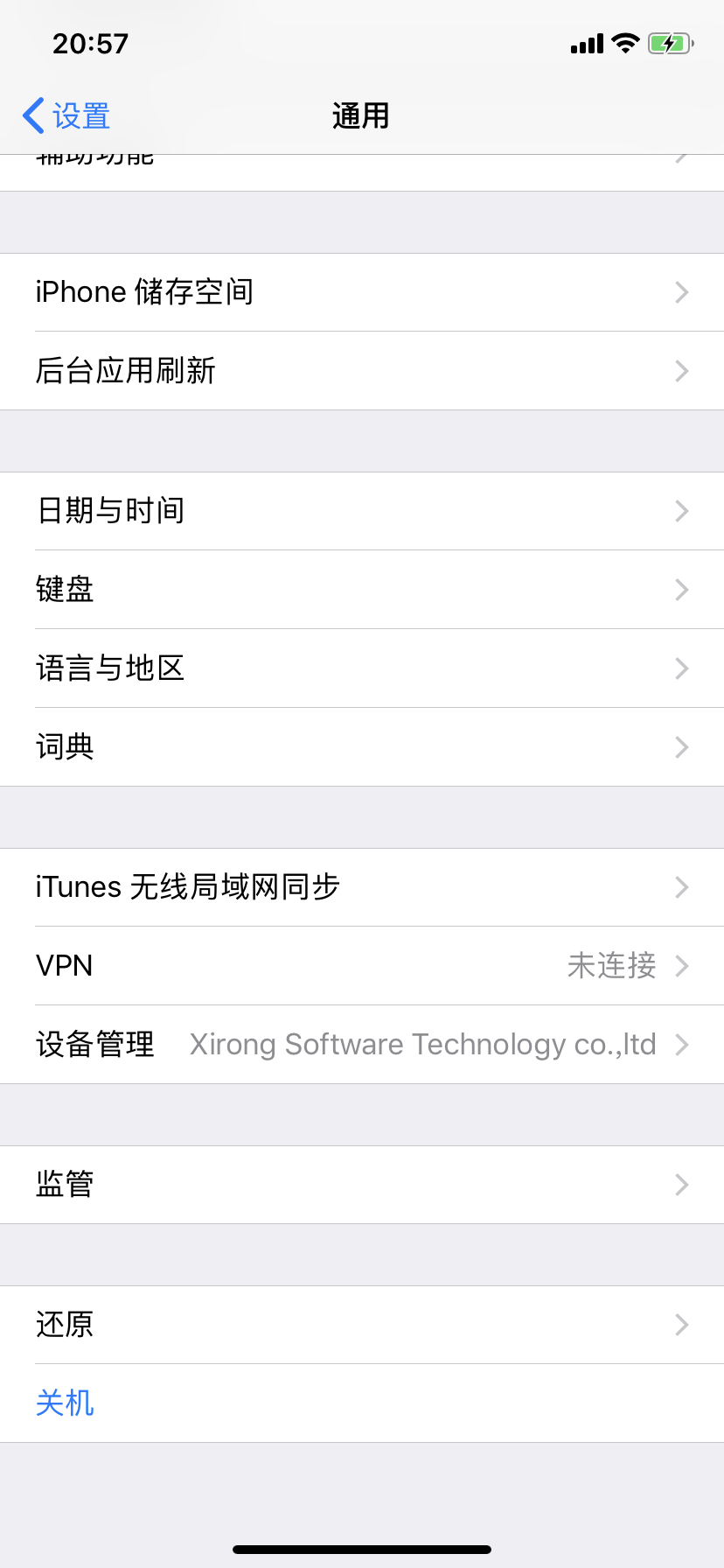Open VPN settings
This screenshot has width=724, height=1568.
pyautogui.click(x=362, y=966)
